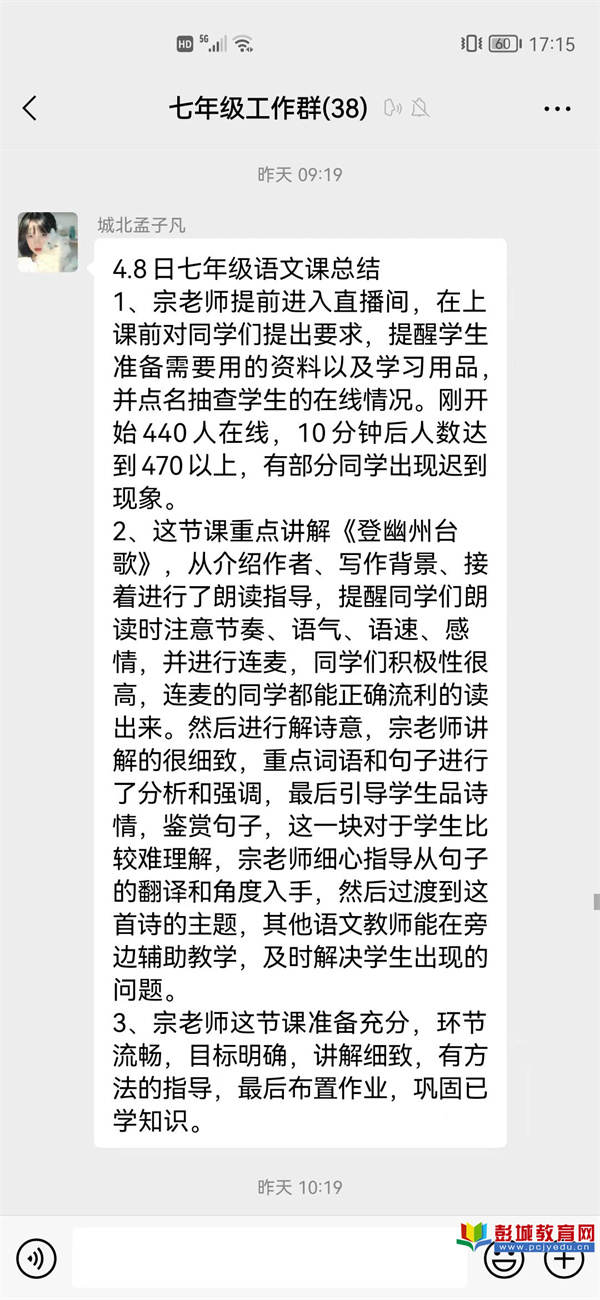Open 城北孟子凡's profile avatar
The height and width of the screenshot is (1300, 600).
pos(47,241)
